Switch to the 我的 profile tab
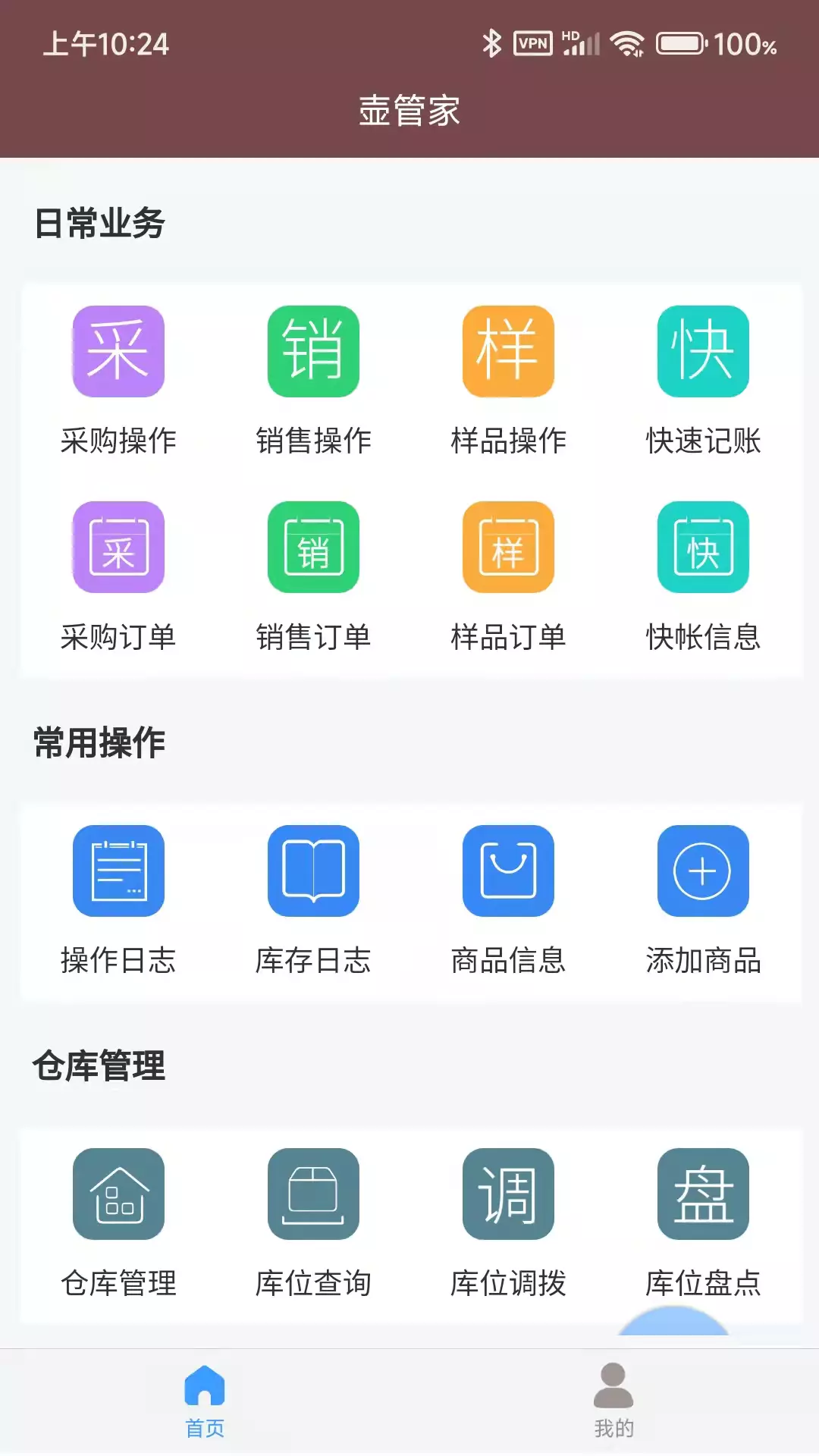The image size is (819, 1456). (613, 1401)
